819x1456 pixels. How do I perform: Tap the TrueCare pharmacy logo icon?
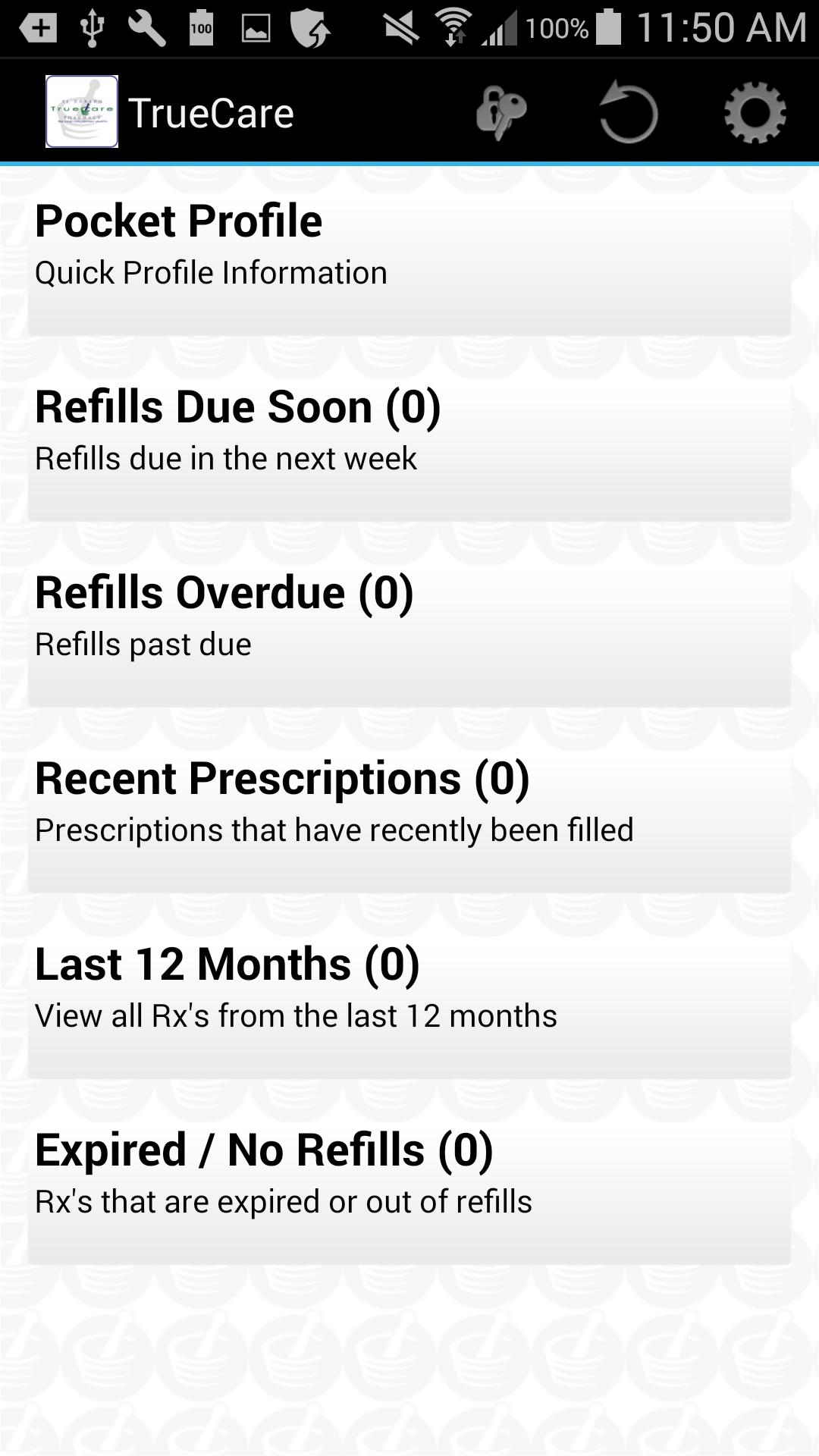coord(81,112)
